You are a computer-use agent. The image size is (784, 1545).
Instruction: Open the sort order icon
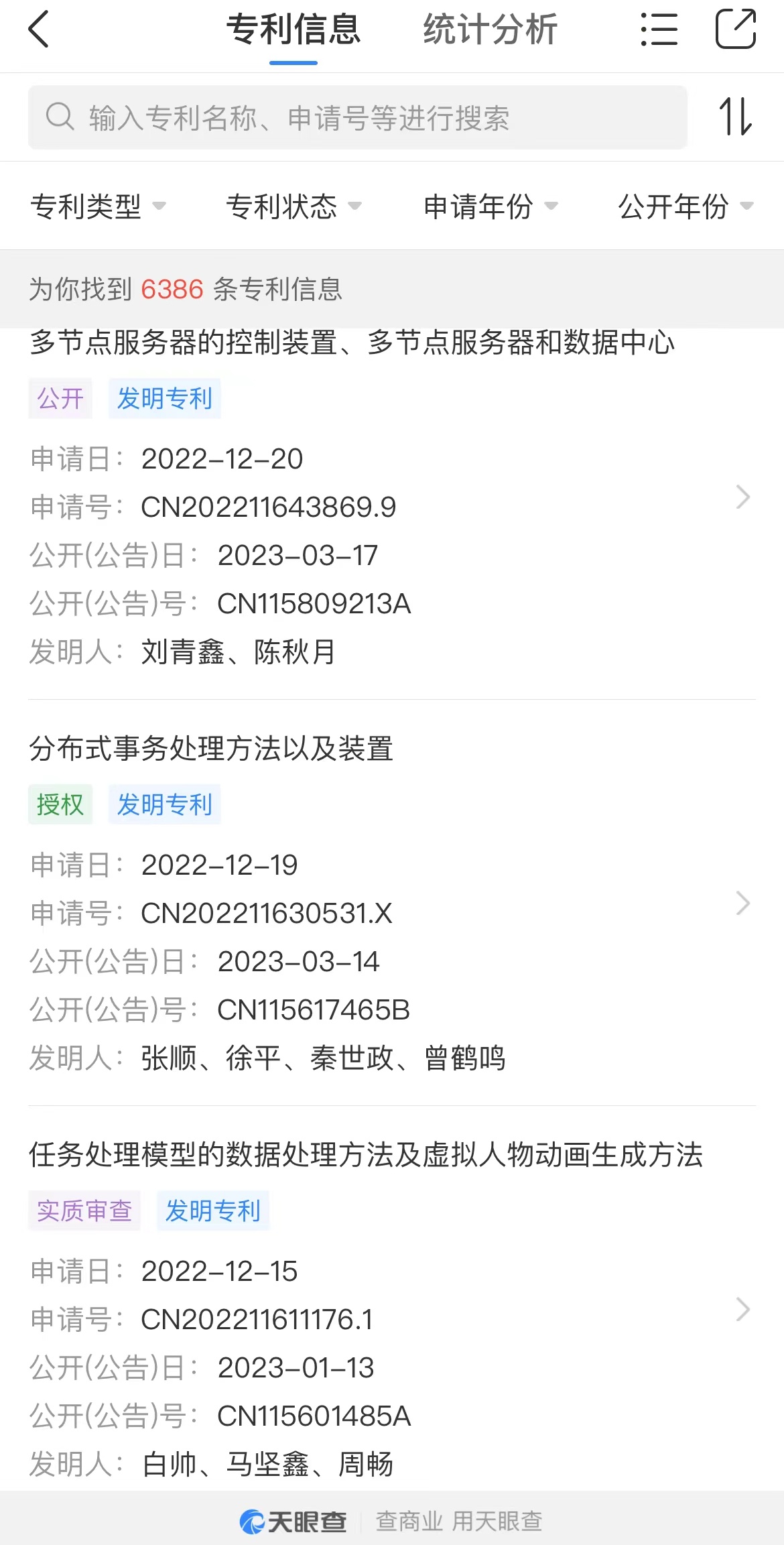(736, 117)
